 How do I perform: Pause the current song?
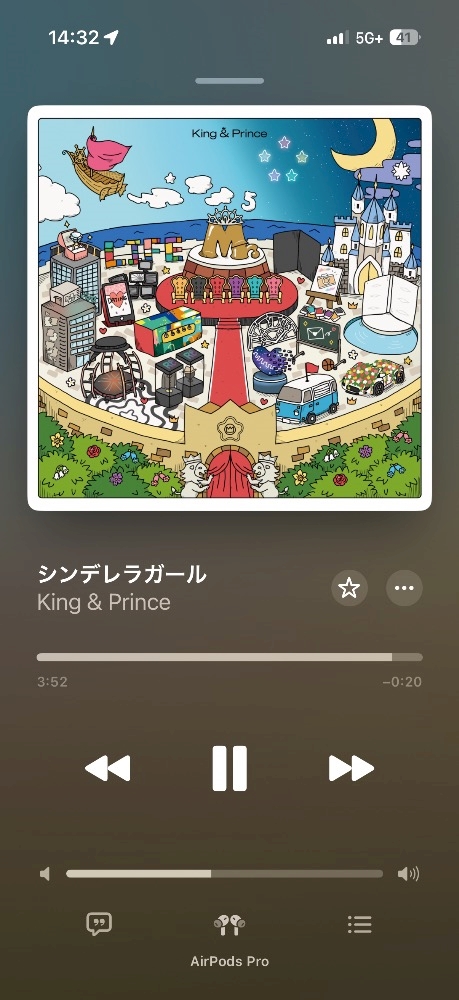[x=230, y=768]
